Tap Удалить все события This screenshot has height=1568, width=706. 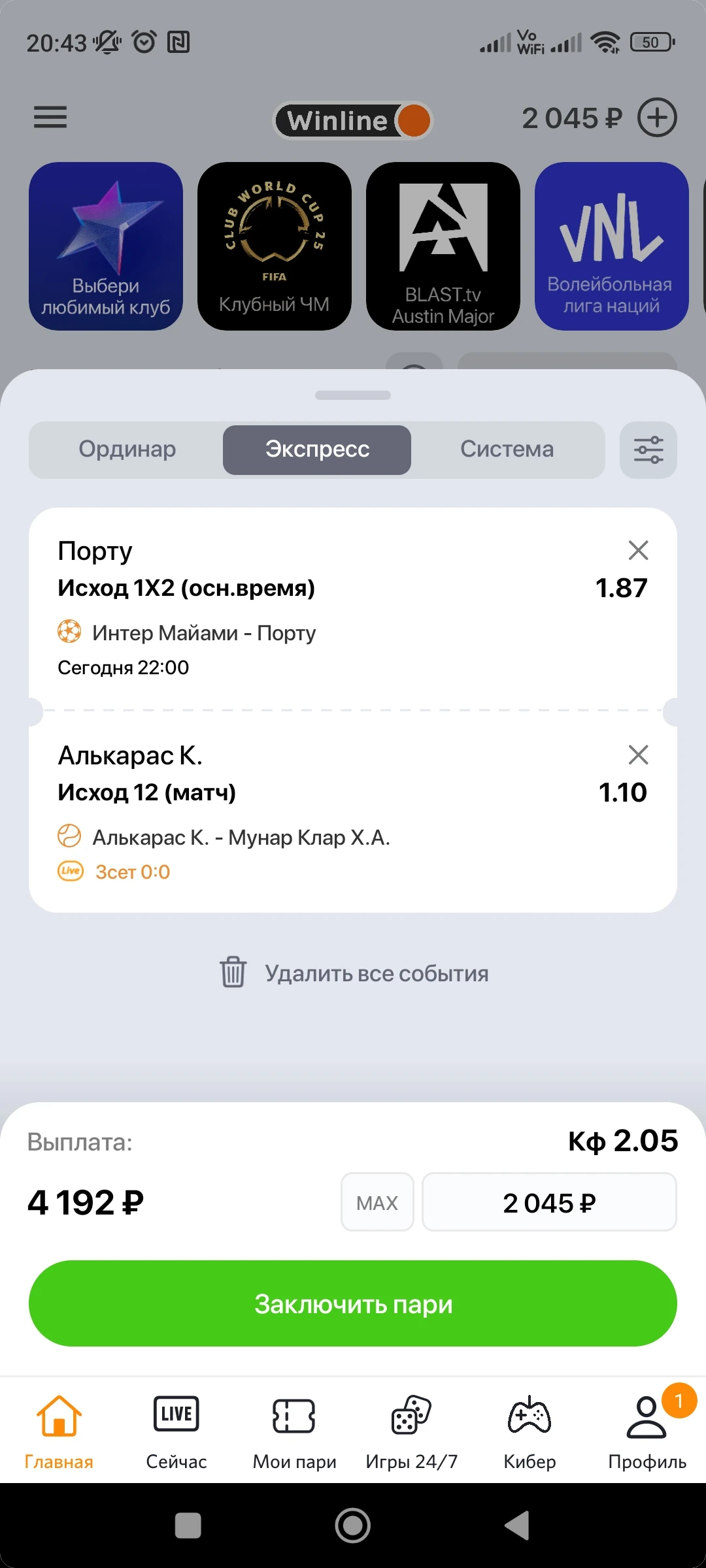point(354,973)
